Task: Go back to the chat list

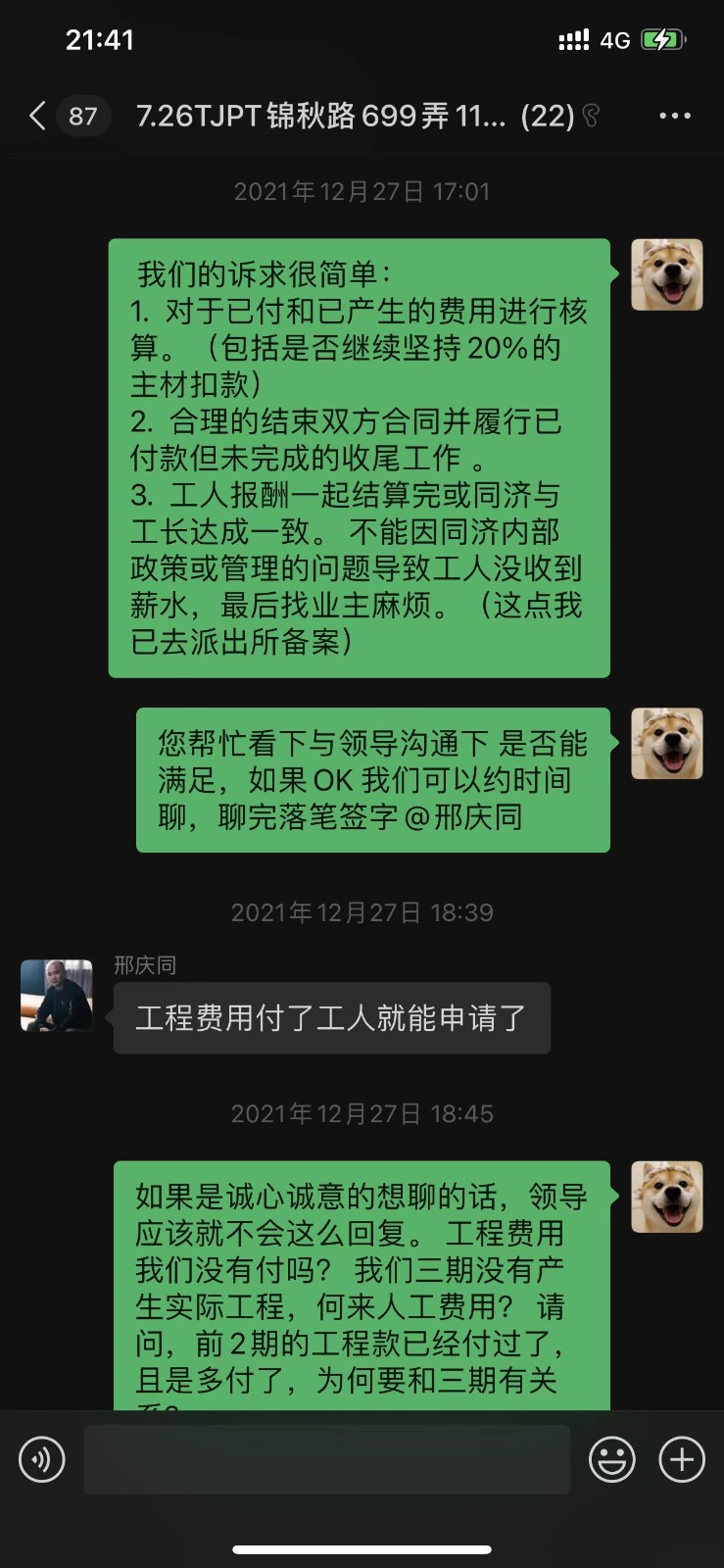Action: point(39,117)
